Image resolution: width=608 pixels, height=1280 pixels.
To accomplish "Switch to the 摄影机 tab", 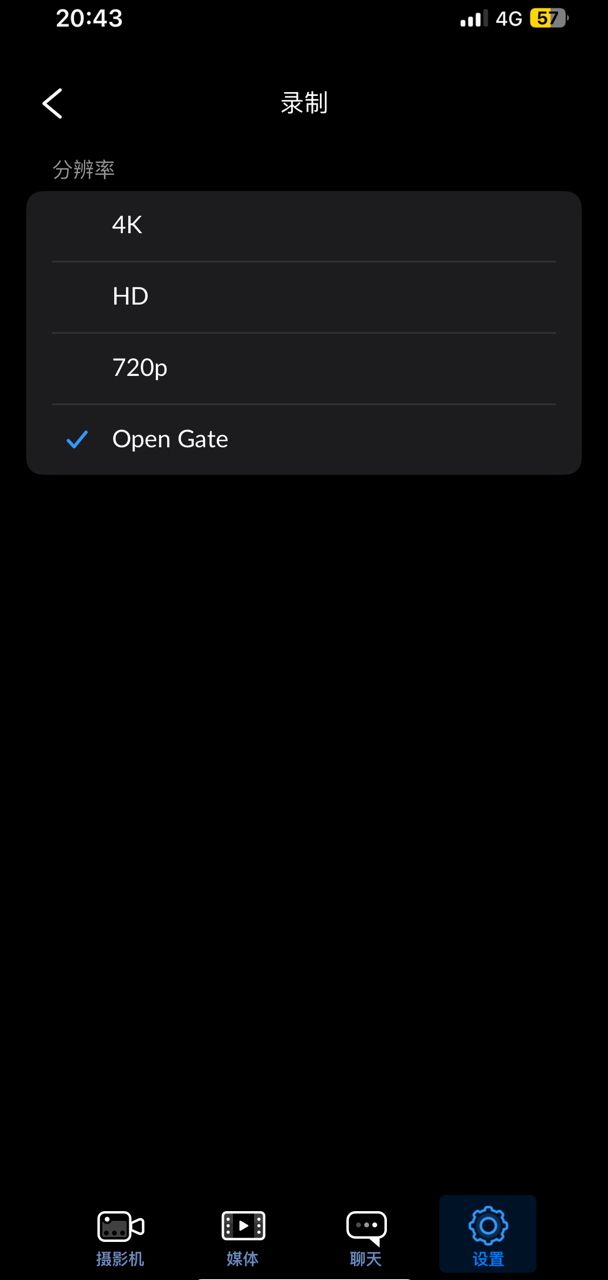I will pyautogui.click(x=120, y=1236).
